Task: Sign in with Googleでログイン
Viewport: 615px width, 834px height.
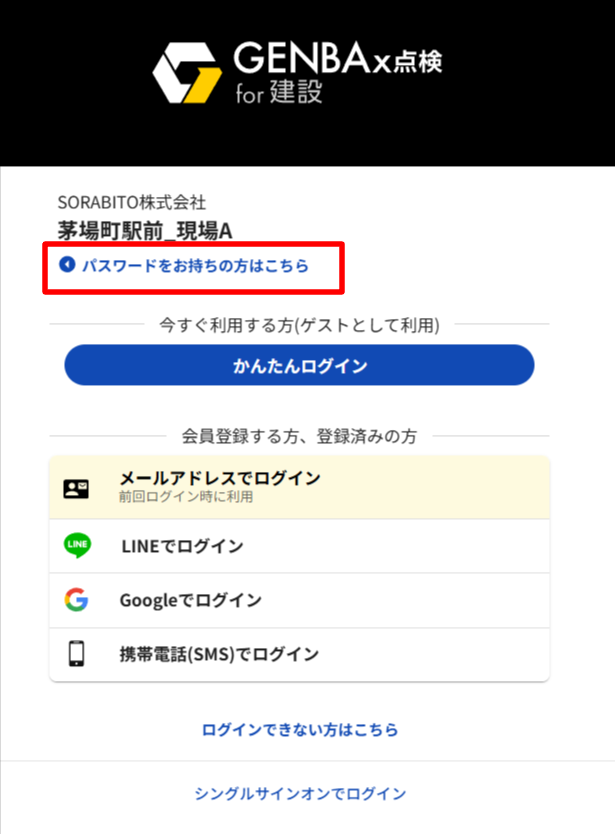Action: [299, 600]
